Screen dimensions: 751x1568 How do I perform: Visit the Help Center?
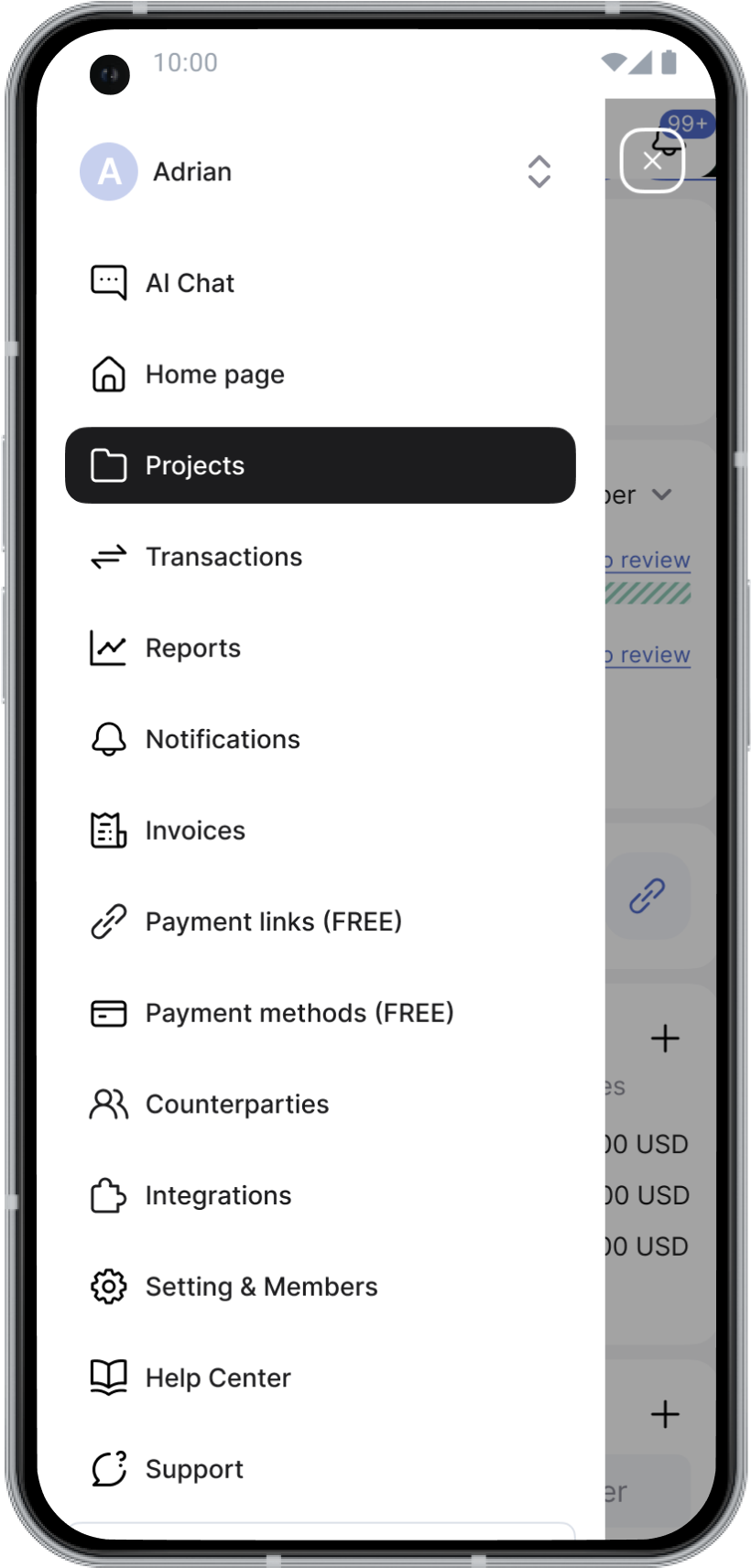click(x=217, y=1377)
